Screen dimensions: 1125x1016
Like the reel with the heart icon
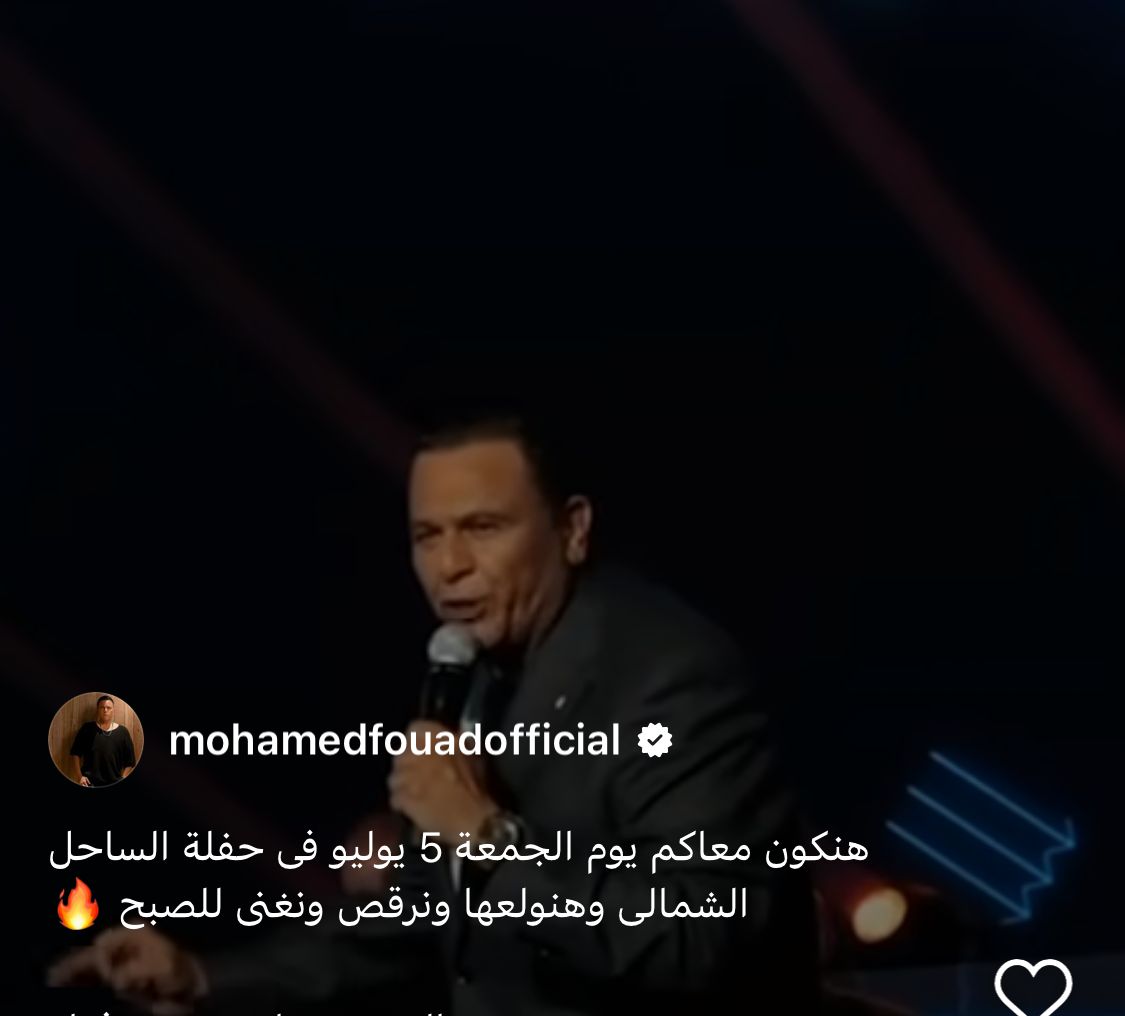point(1032,988)
